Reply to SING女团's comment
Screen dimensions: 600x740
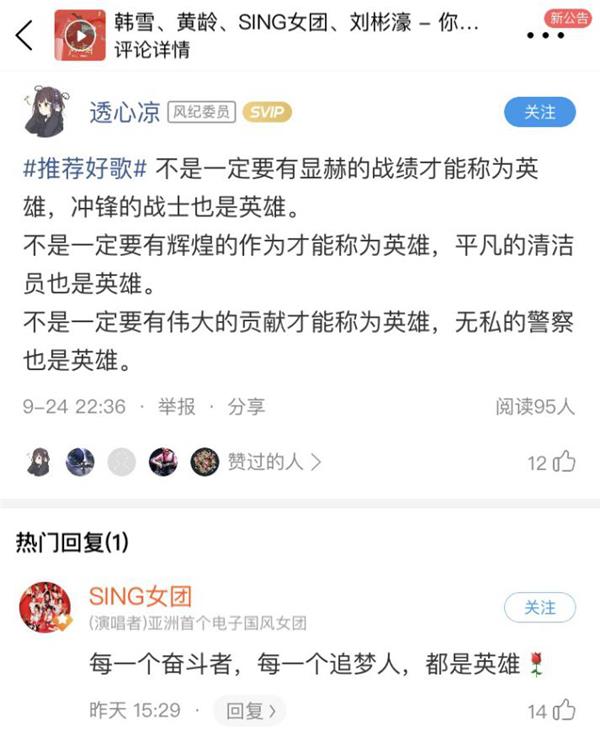[249, 711]
